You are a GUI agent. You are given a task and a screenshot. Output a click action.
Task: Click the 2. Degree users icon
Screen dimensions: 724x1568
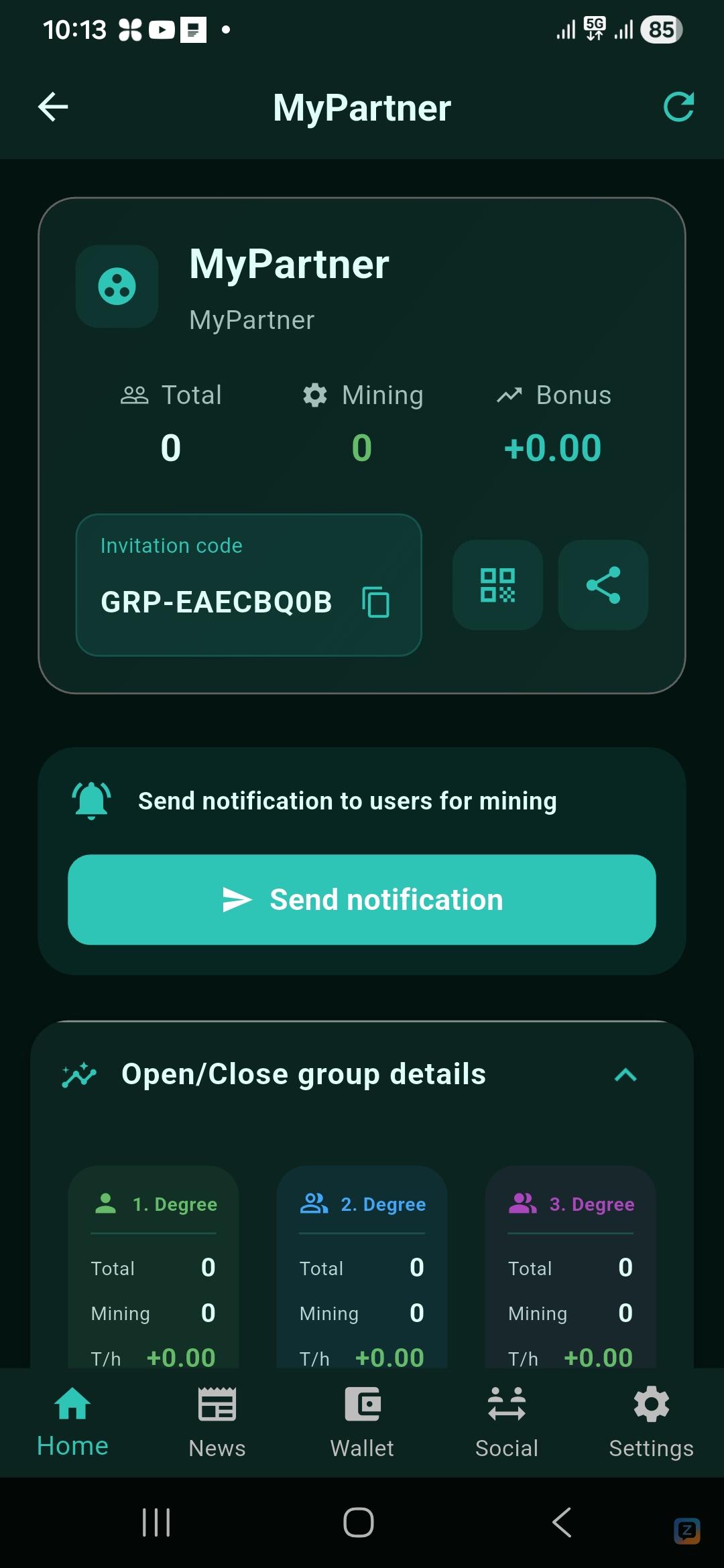pos(314,1203)
